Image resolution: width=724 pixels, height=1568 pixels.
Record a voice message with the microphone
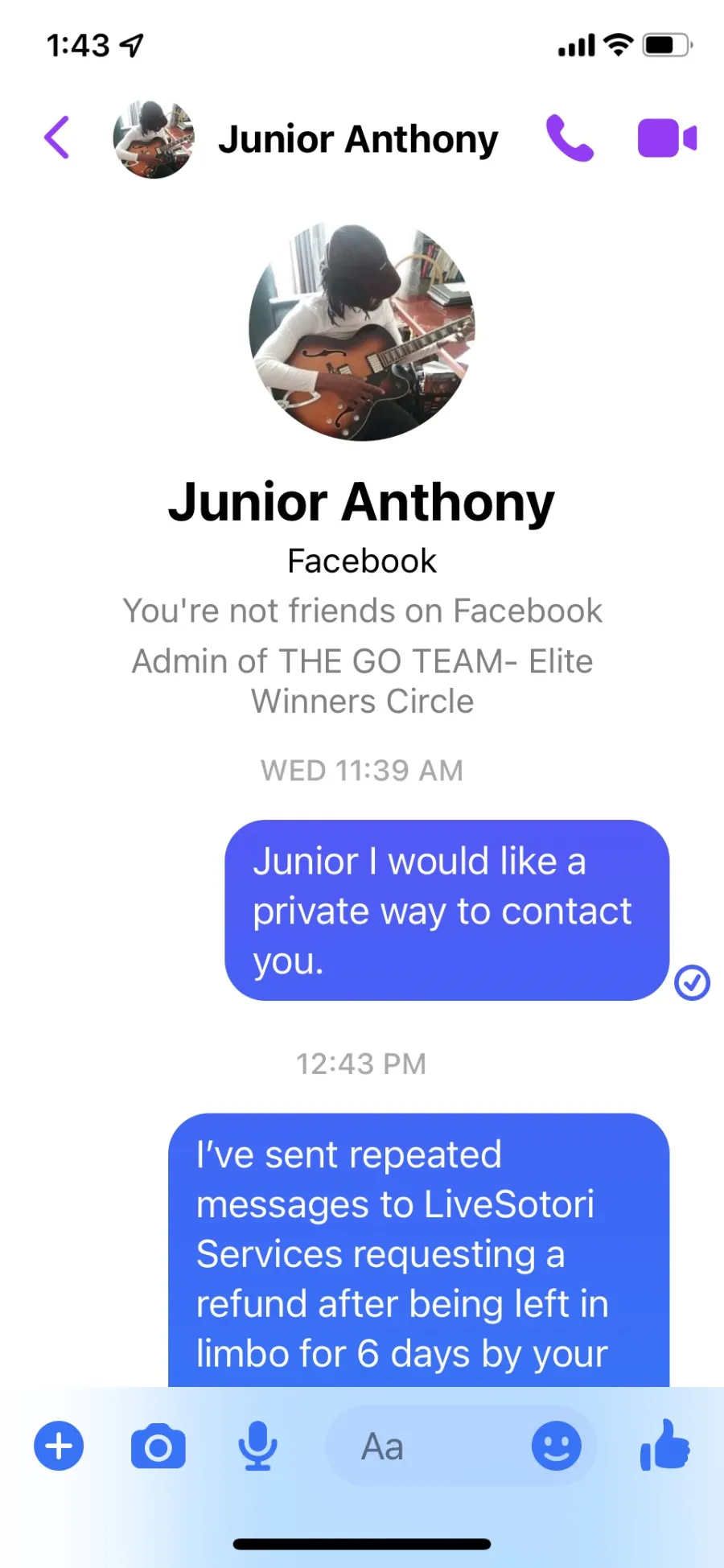pos(257,1446)
